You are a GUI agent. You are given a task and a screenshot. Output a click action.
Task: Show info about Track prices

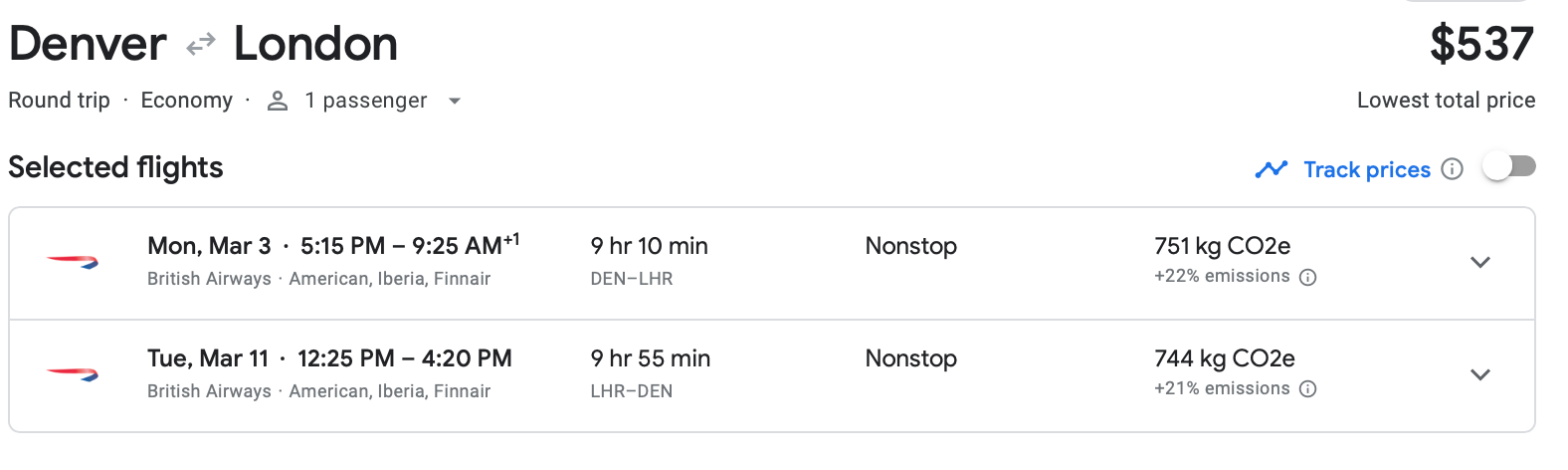click(x=1453, y=169)
